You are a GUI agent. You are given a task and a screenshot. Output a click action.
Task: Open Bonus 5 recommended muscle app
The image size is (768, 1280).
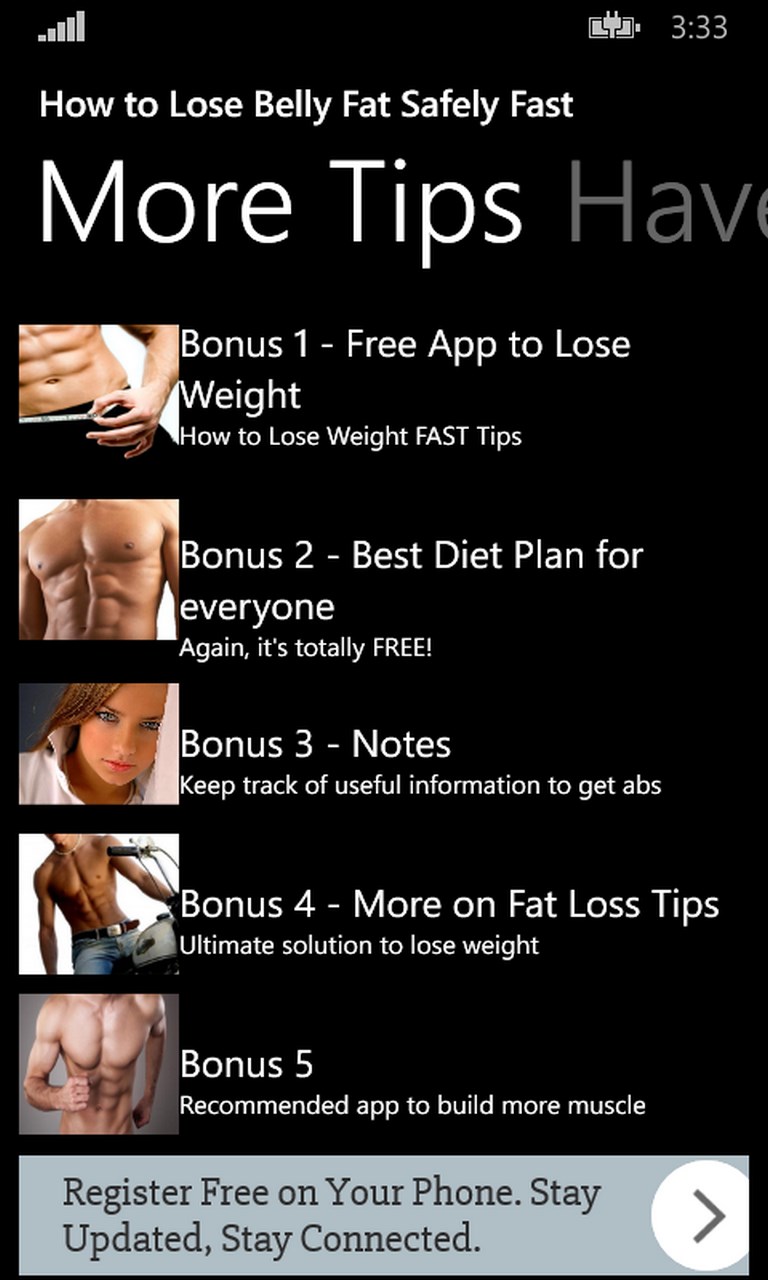[x=246, y=1065]
